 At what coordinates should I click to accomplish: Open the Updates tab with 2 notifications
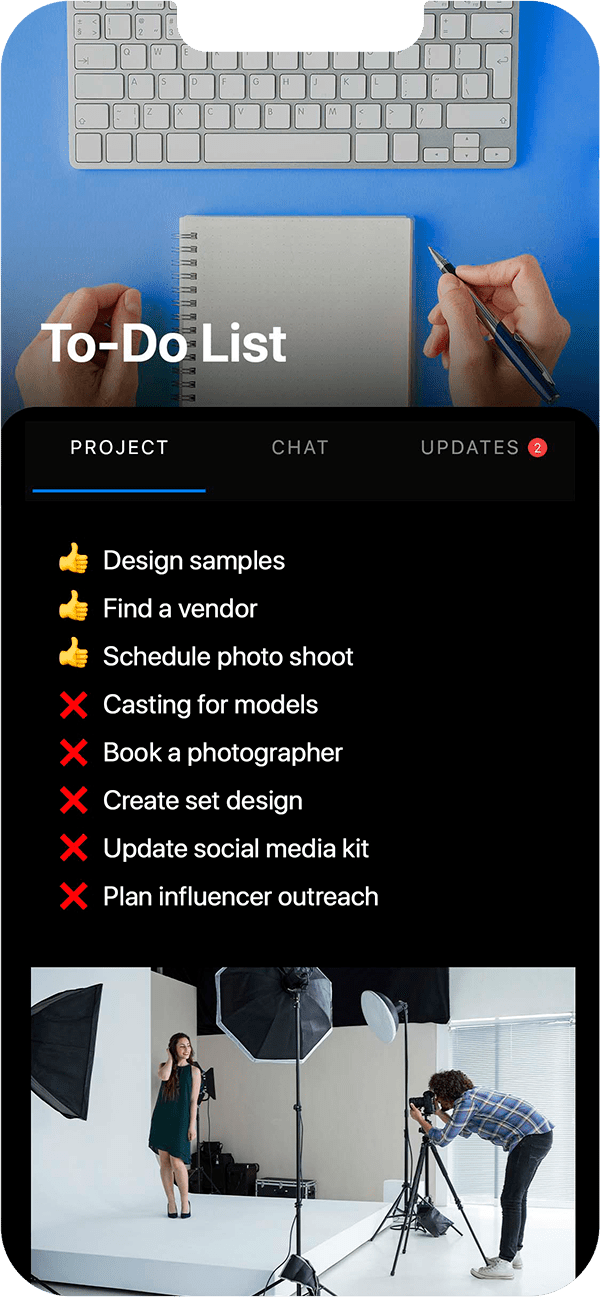coord(483,448)
